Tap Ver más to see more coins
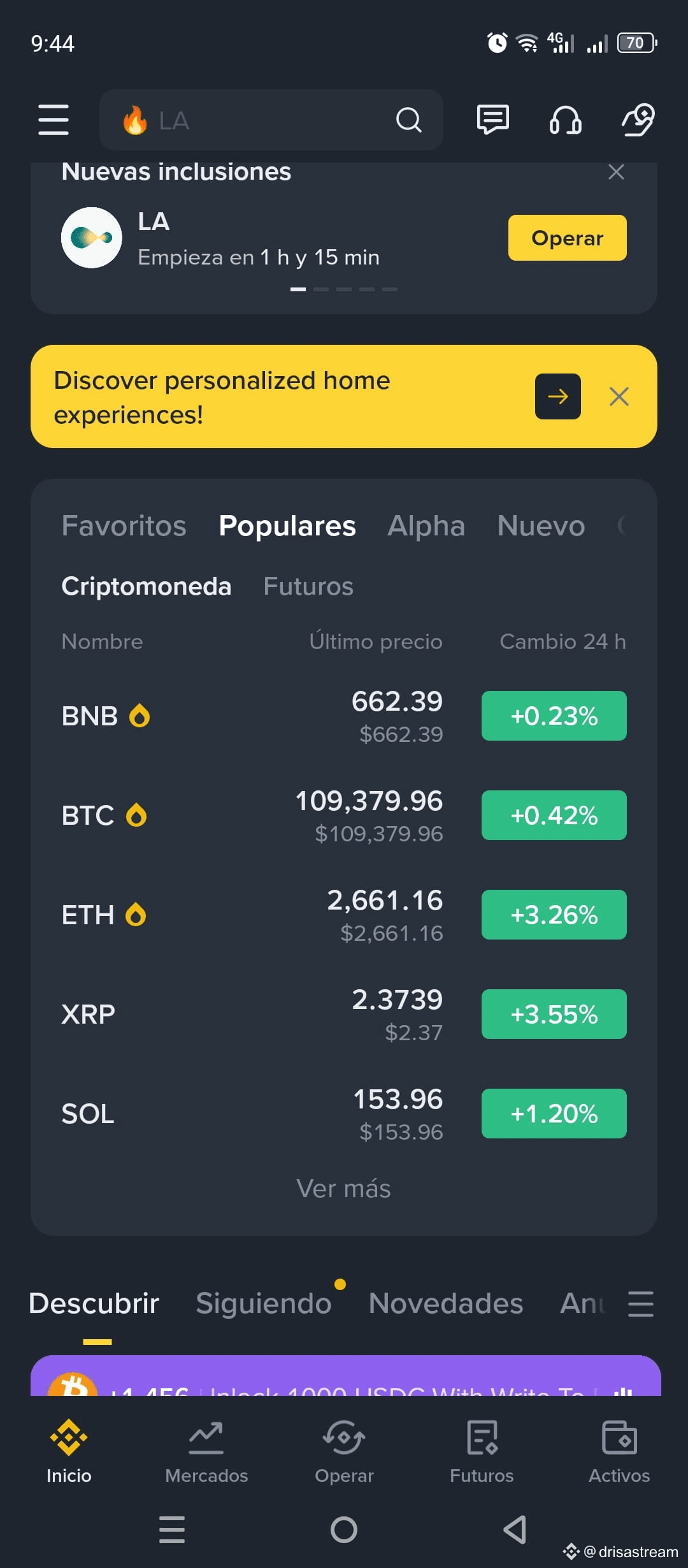The width and height of the screenshot is (688, 1568). pos(344,1189)
